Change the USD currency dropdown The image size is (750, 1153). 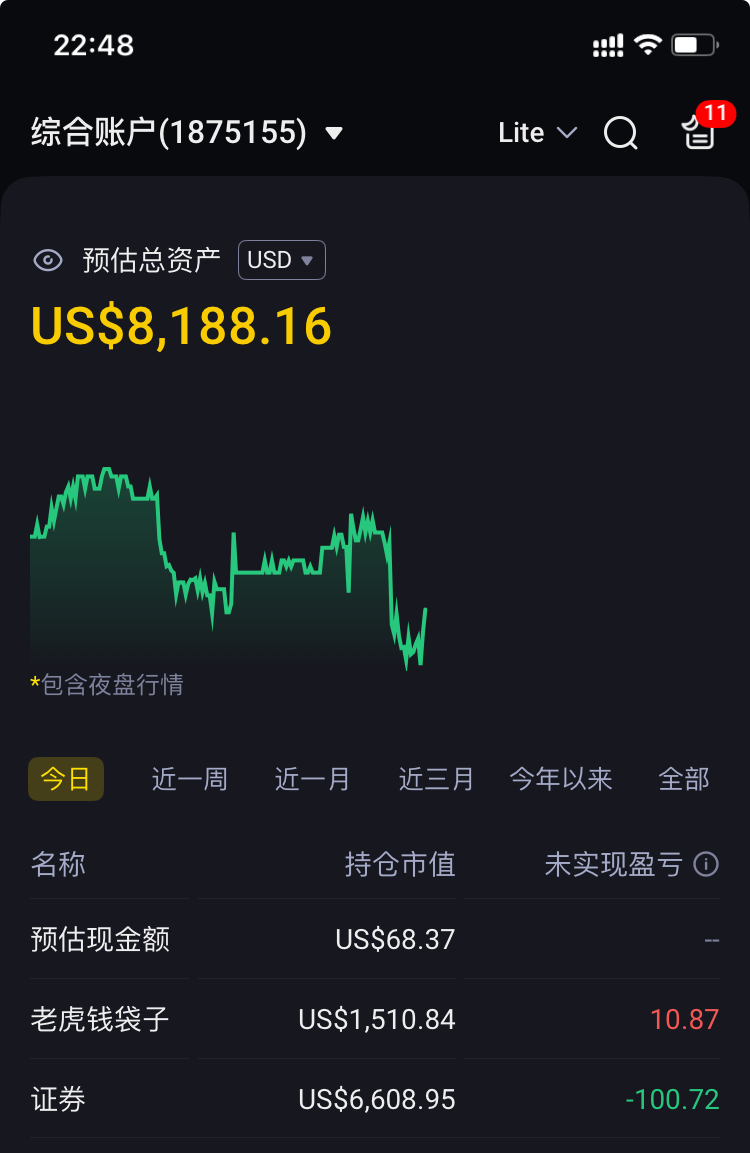tap(281, 261)
